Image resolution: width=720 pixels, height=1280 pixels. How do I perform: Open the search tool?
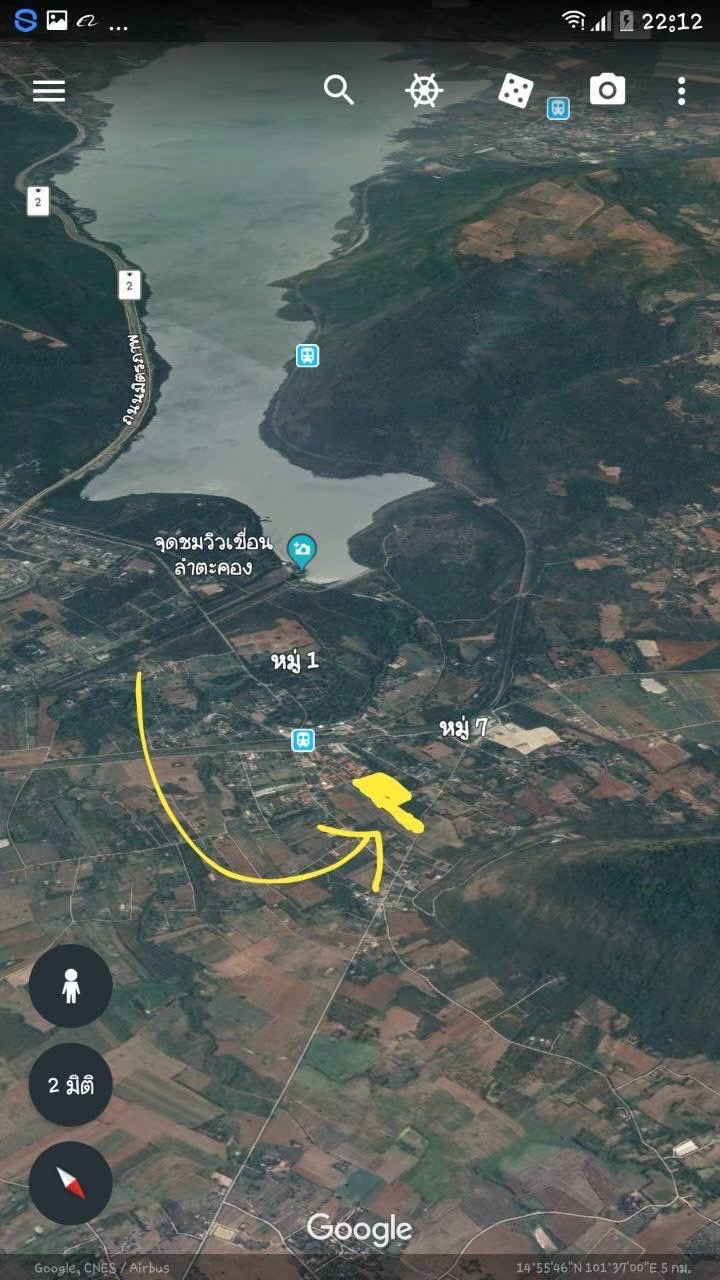339,90
